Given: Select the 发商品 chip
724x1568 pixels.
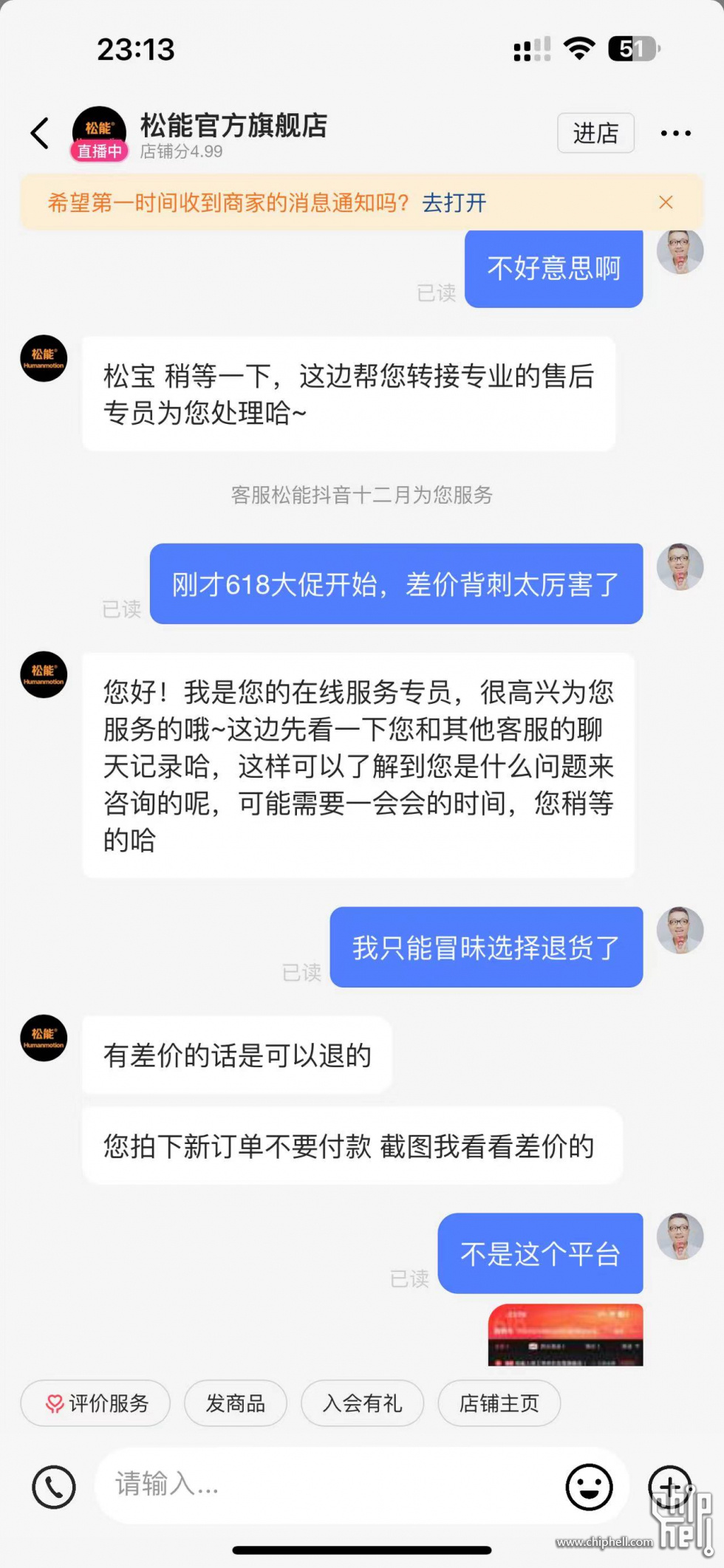Looking at the screenshot, I should pyautogui.click(x=235, y=1403).
